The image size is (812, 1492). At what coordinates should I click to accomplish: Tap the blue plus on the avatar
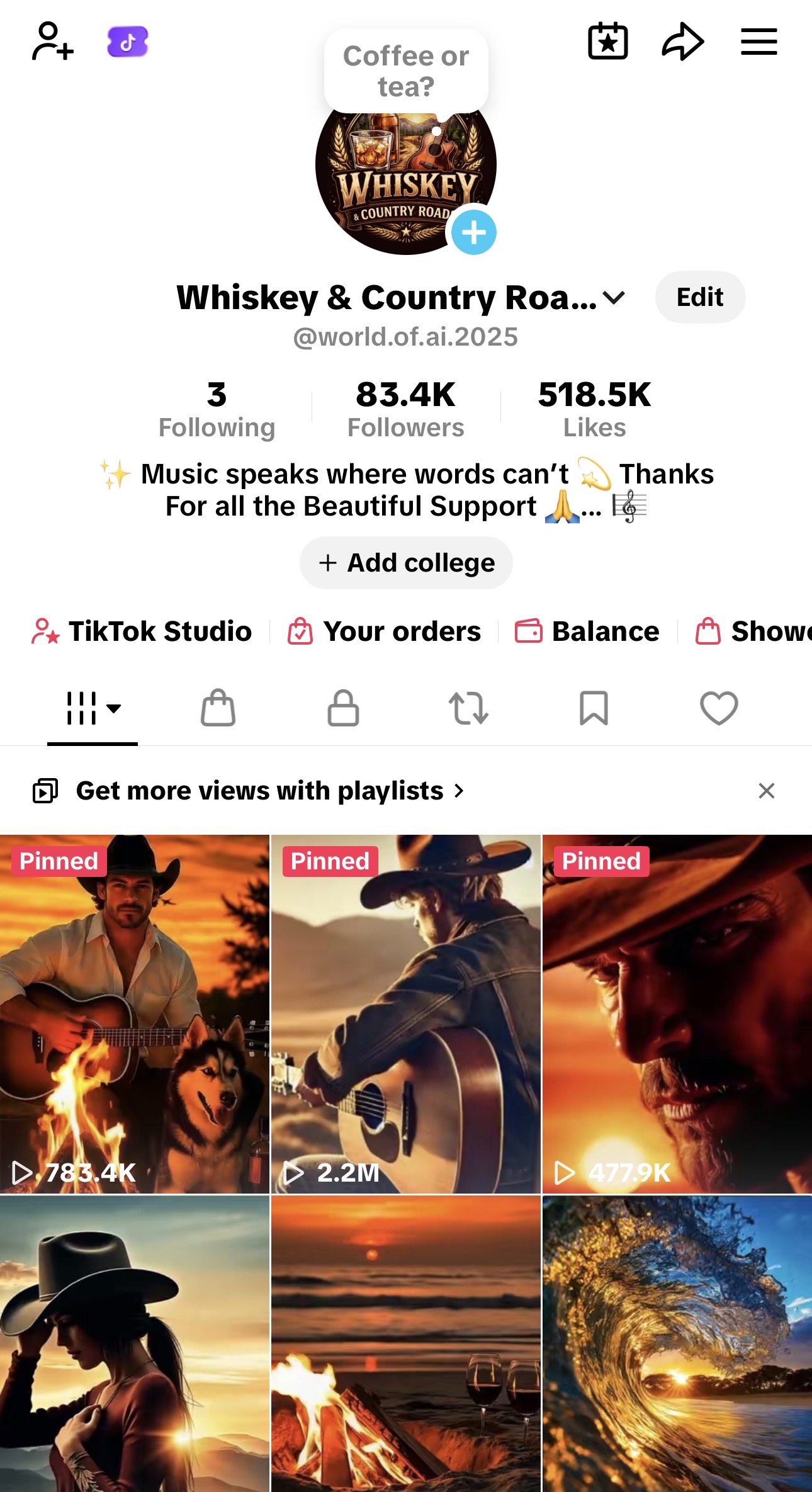(x=474, y=232)
